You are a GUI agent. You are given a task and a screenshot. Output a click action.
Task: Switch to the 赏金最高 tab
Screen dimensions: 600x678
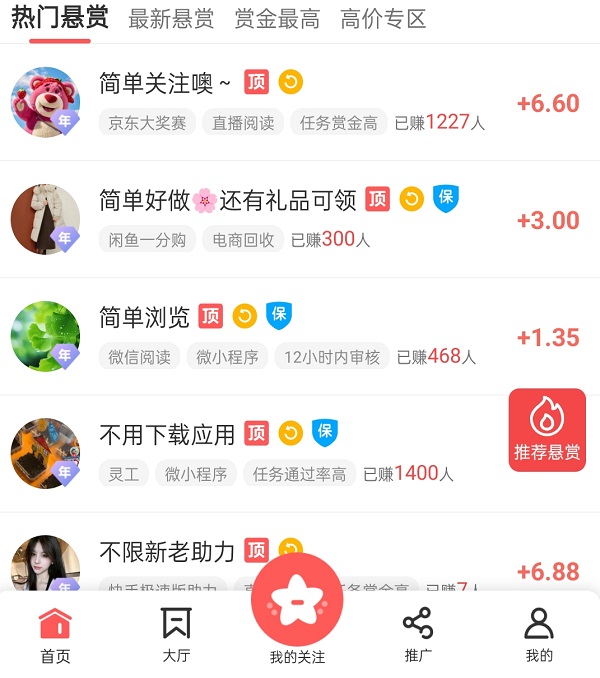[277, 19]
